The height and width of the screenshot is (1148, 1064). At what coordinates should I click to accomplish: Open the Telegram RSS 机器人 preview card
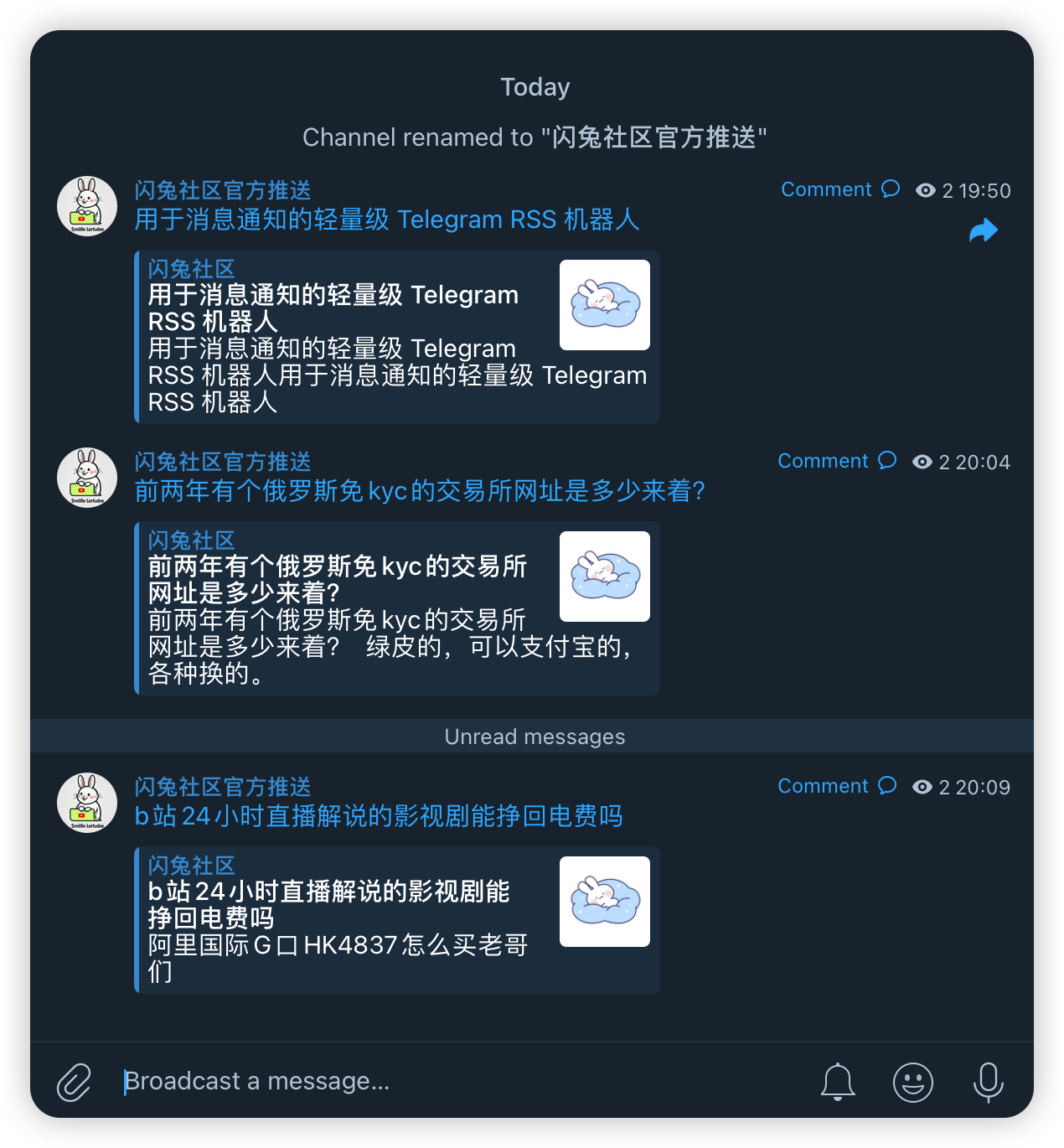397,337
